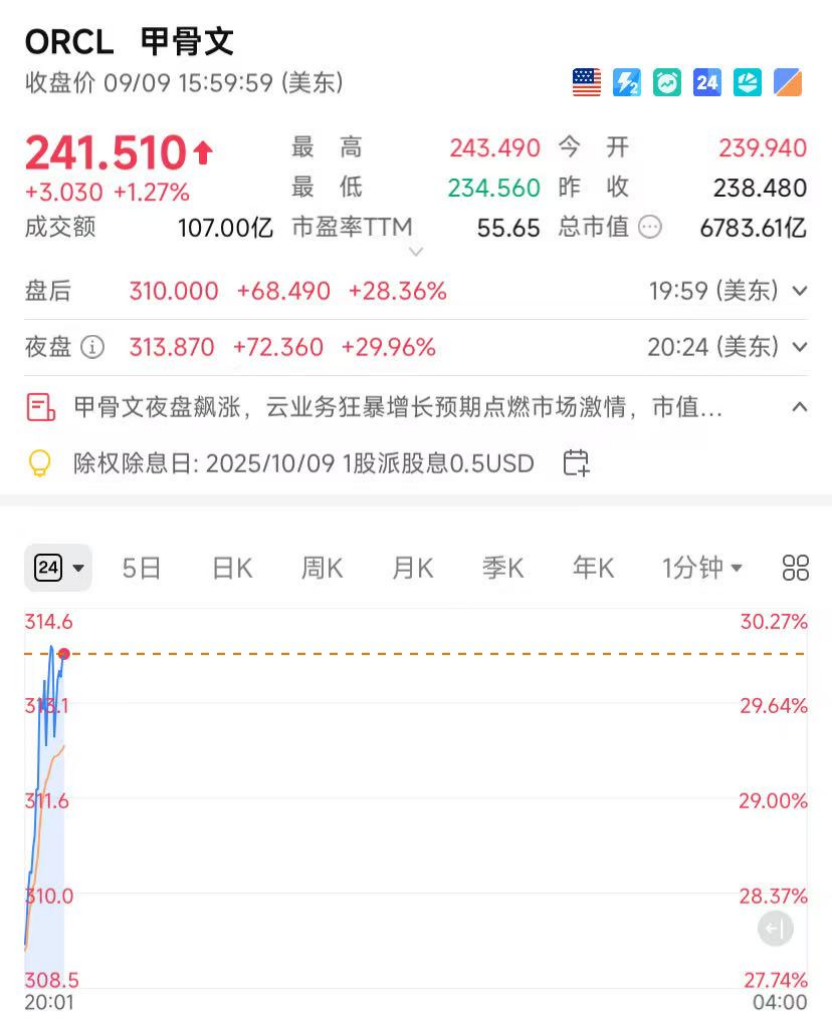
Task: Select the orange-blue diagonal theme icon
Action: coord(786,82)
